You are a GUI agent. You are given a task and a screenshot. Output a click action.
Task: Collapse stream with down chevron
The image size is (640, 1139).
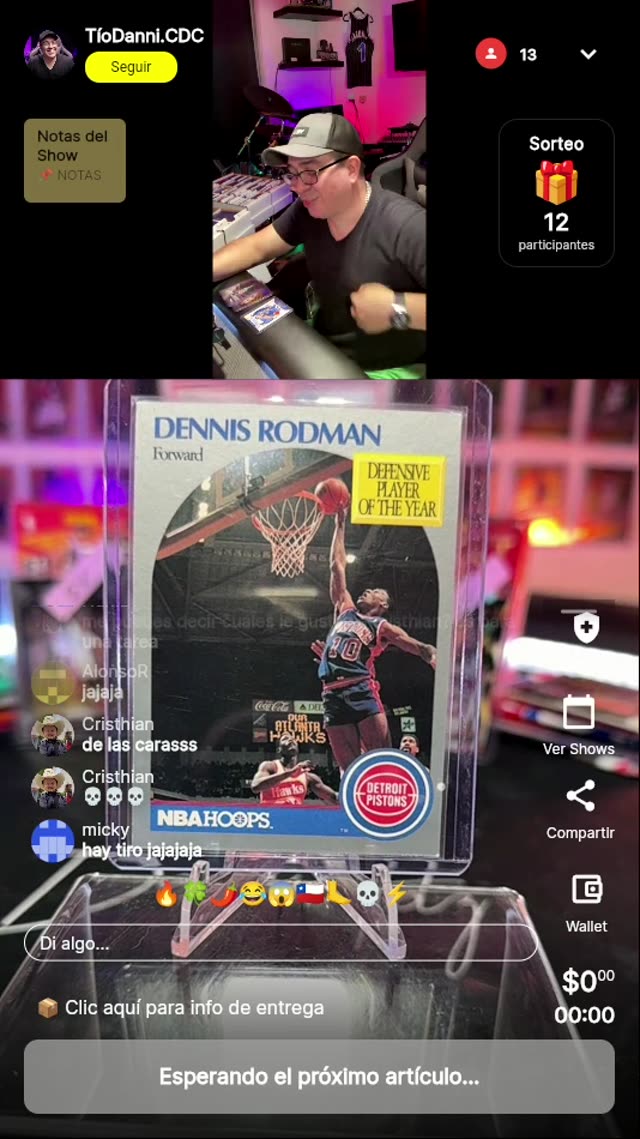(588, 54)
